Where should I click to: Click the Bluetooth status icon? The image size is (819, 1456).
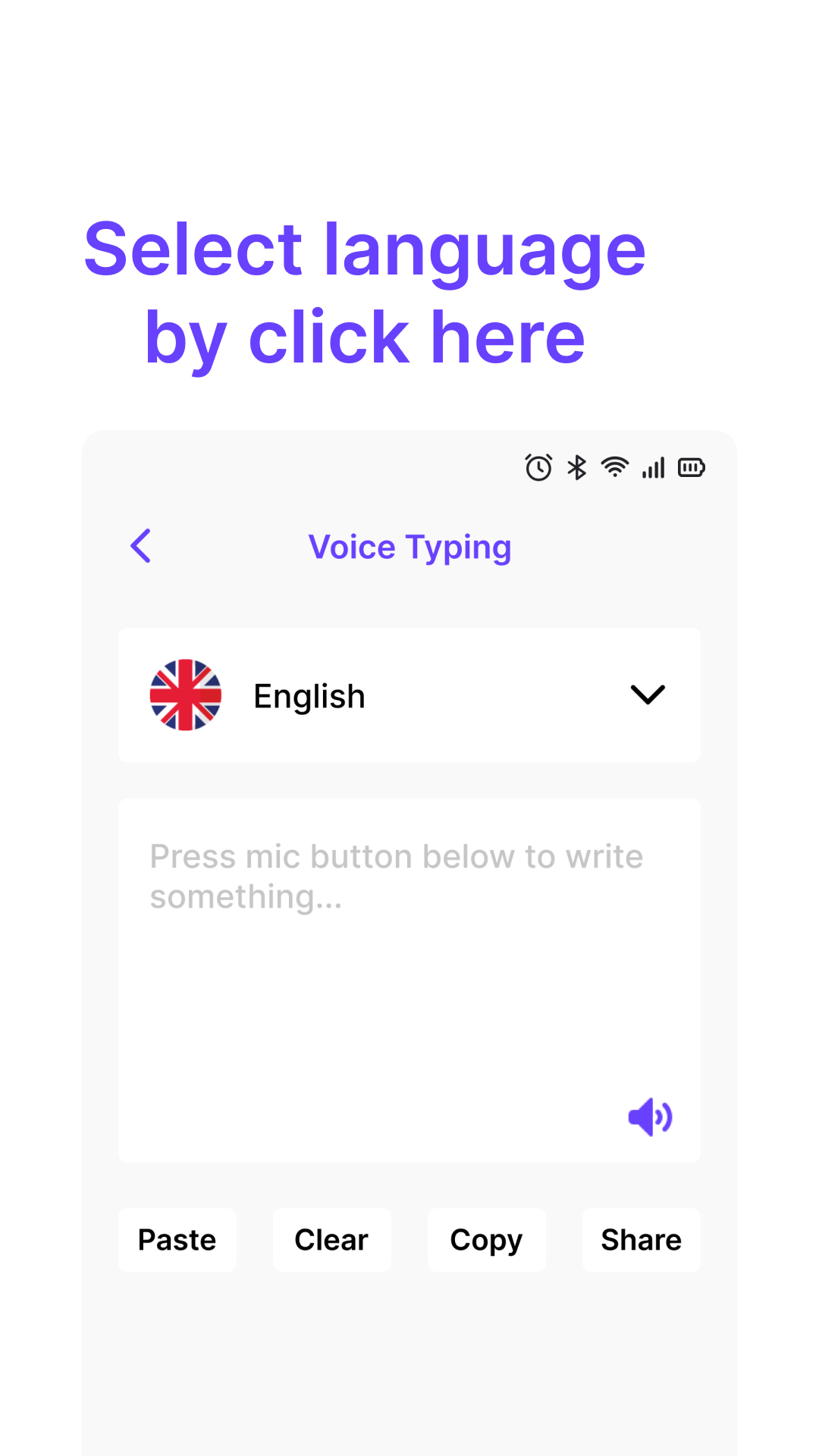click(x=576, y=467)
